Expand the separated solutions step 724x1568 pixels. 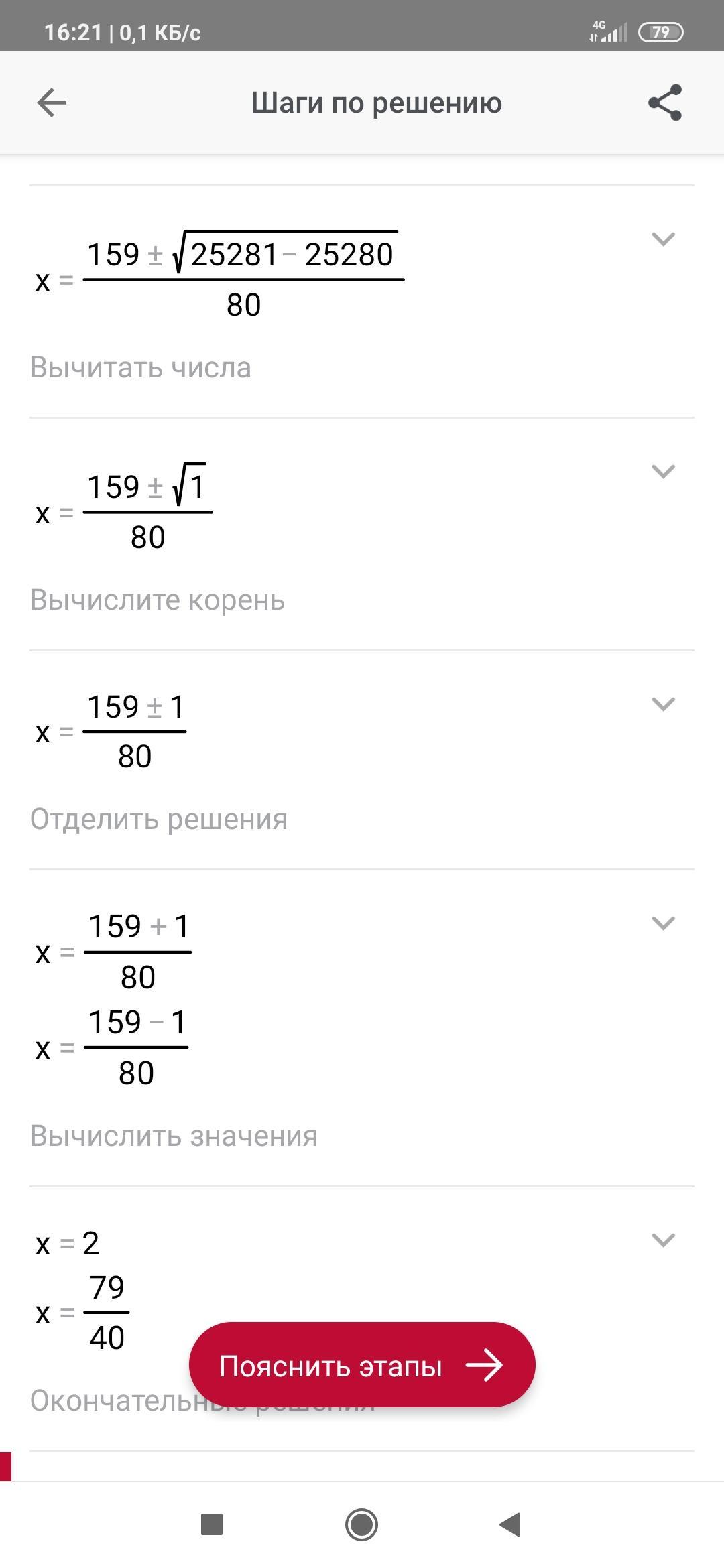coord(663,923)
